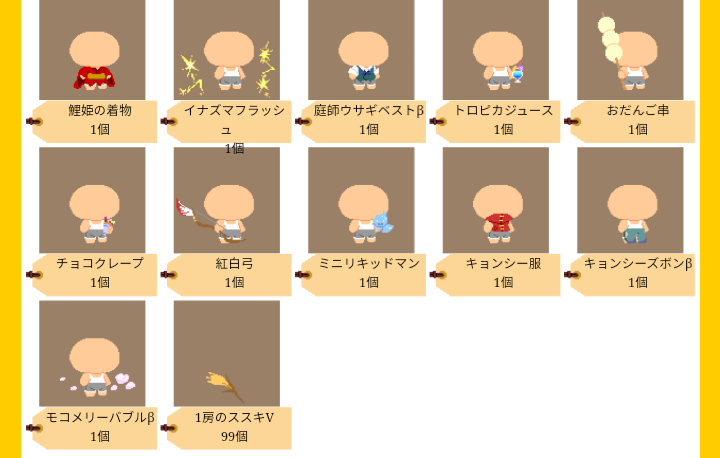Choose the 庭師ウサギベストβ item

coord(361,55)
